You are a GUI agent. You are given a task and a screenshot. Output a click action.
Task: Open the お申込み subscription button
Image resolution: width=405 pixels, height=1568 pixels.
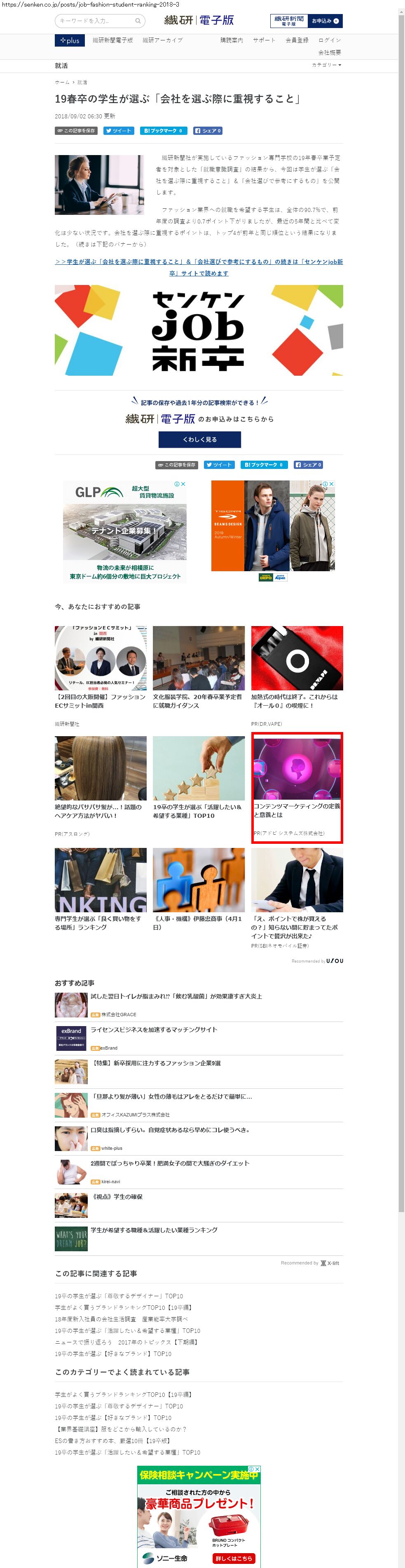tap(325, 21)
